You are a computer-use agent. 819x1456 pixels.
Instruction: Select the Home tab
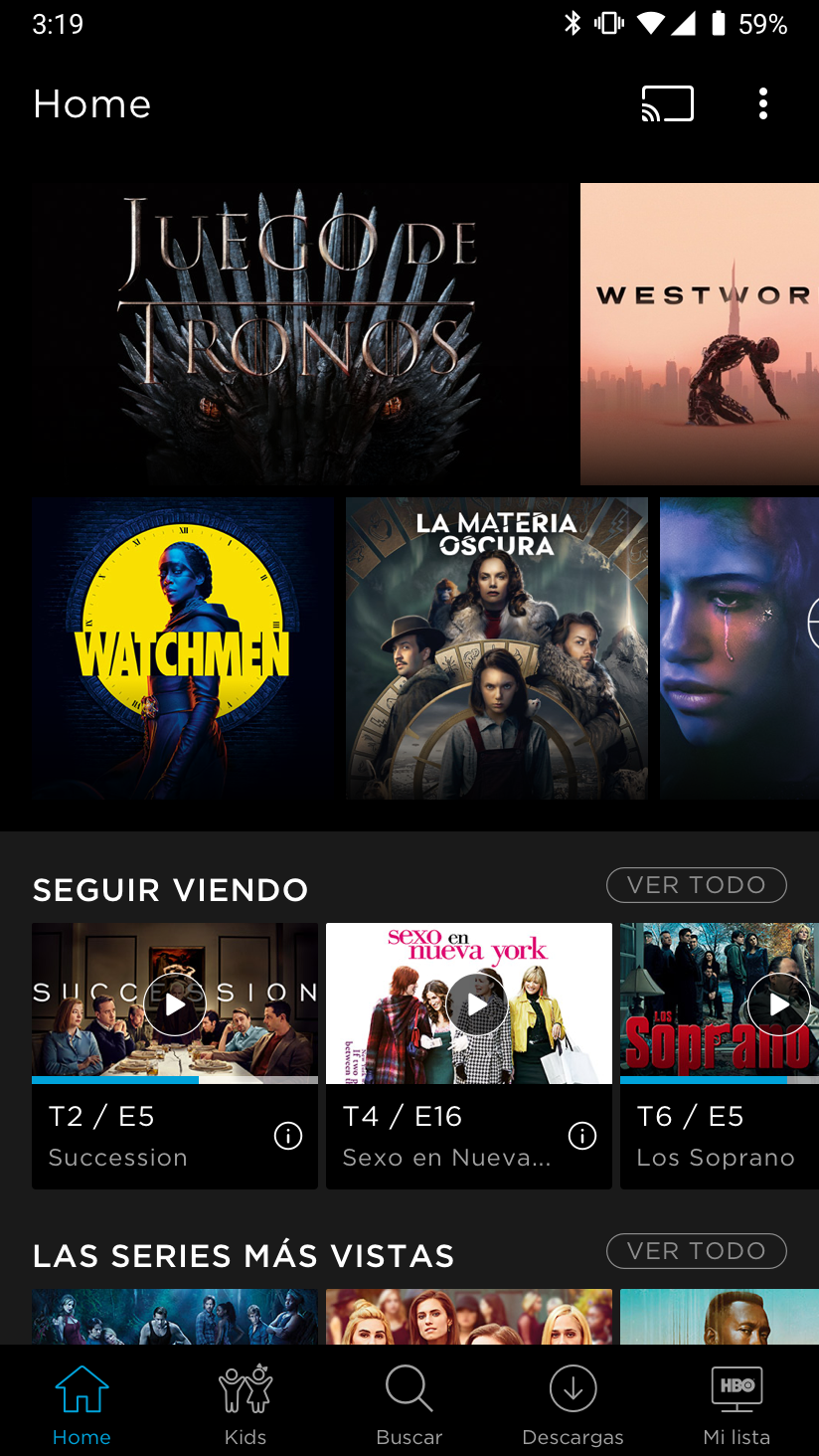click(x=82, y=1404)
